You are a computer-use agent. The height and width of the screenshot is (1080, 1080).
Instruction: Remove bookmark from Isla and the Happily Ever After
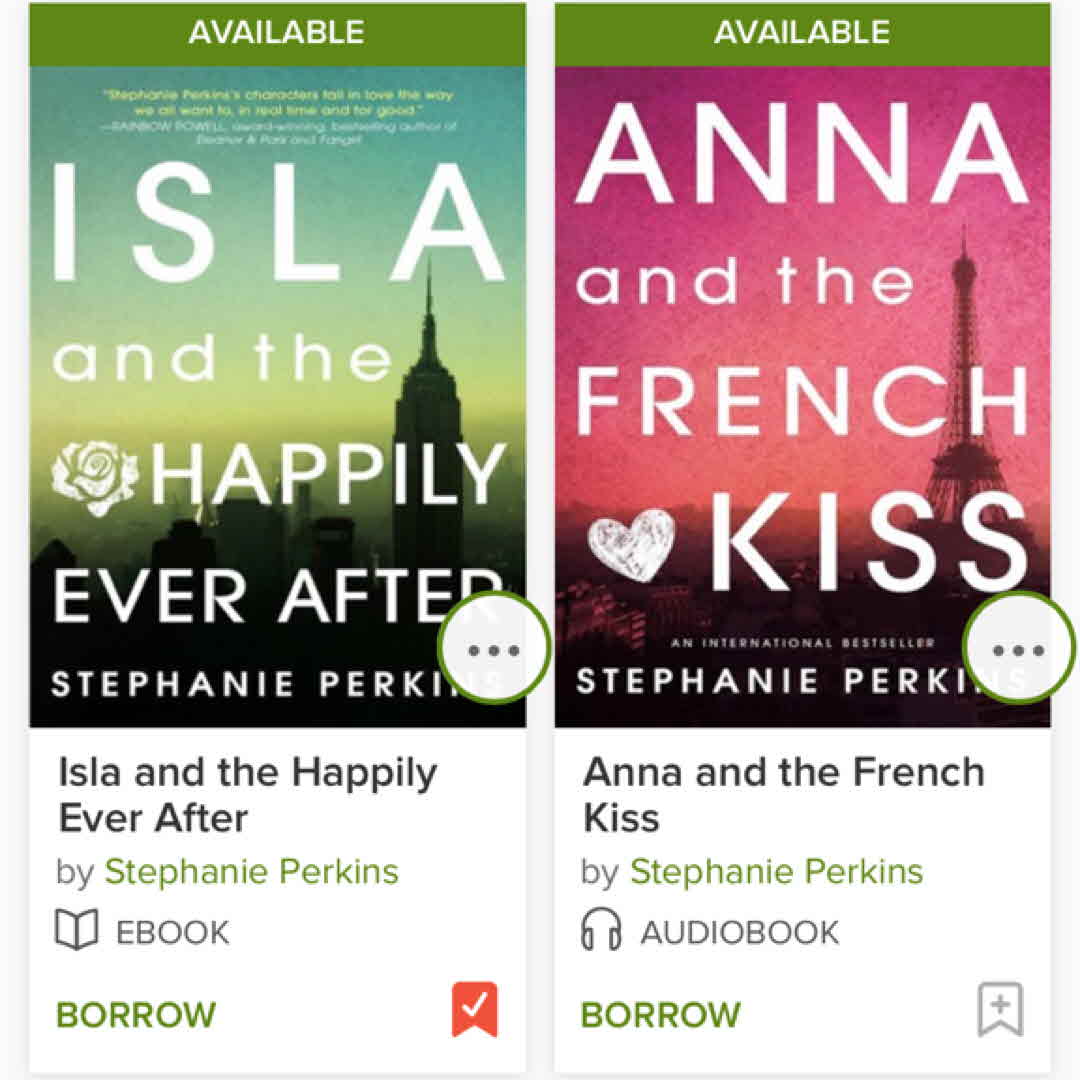(475, 1010)
